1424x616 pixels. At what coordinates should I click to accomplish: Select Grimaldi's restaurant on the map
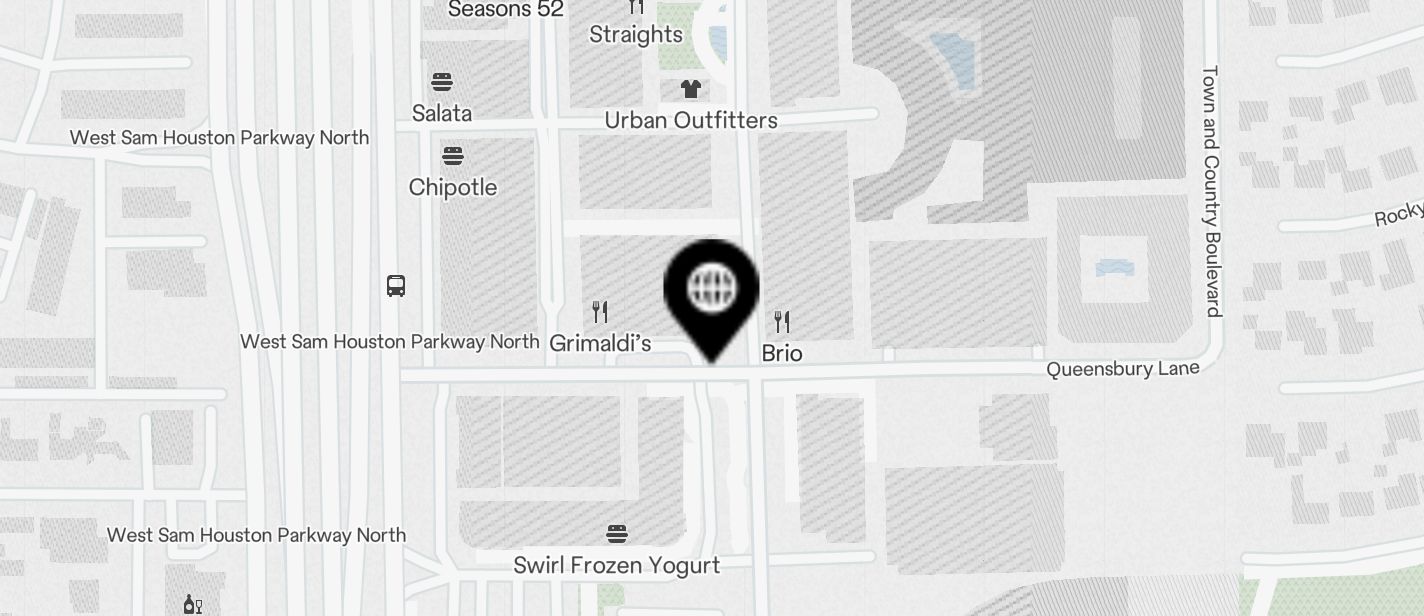point(600,312)
